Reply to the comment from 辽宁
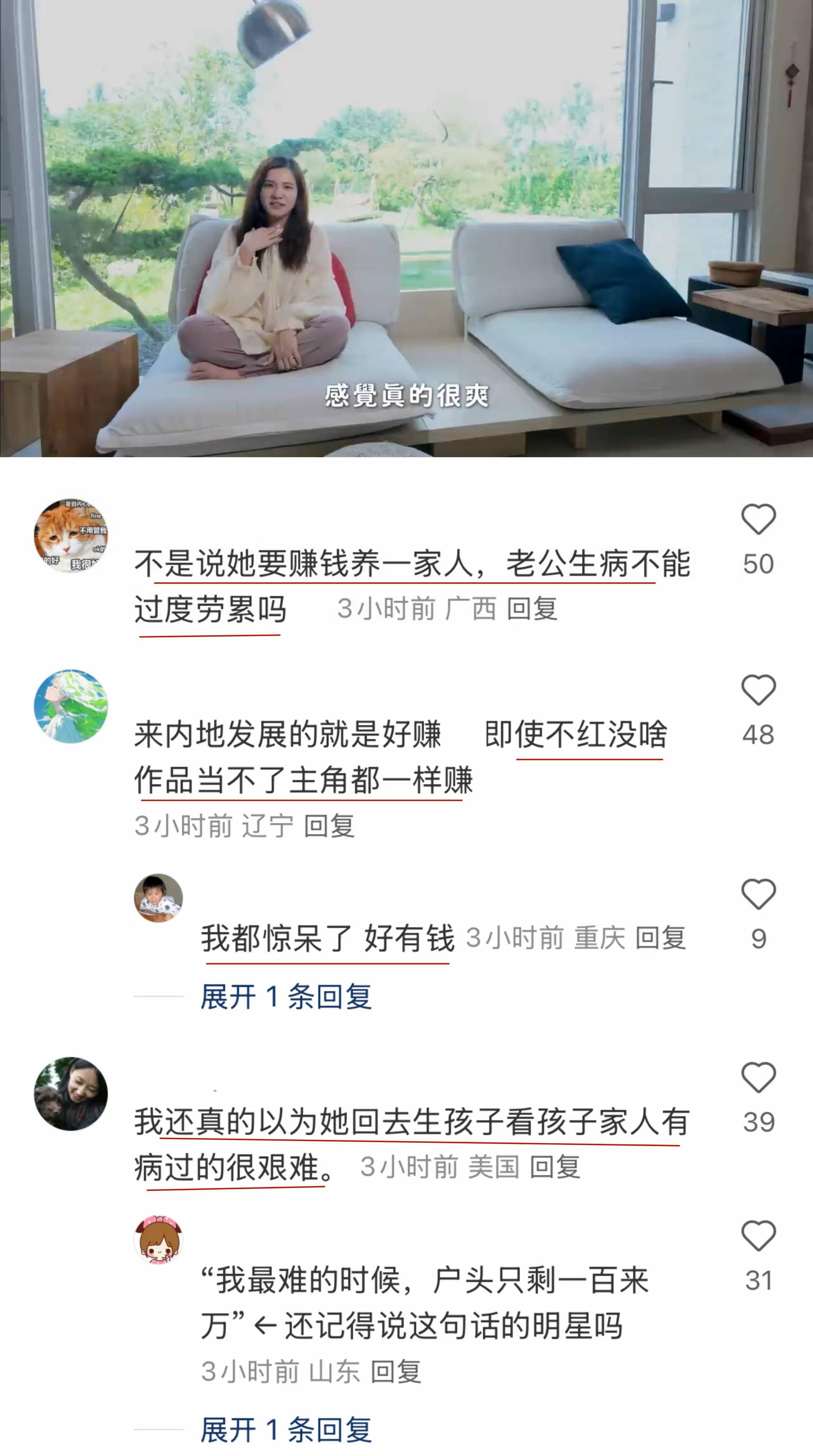813x1456 pixels. click(329, 826)
